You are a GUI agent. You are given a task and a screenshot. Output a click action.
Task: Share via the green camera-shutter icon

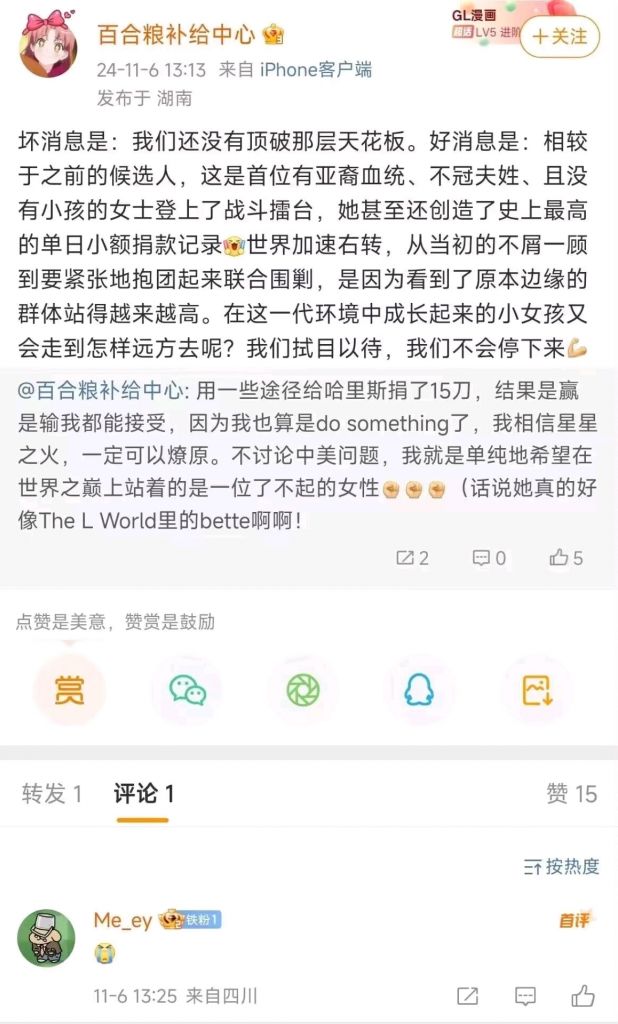click(302, 690)
